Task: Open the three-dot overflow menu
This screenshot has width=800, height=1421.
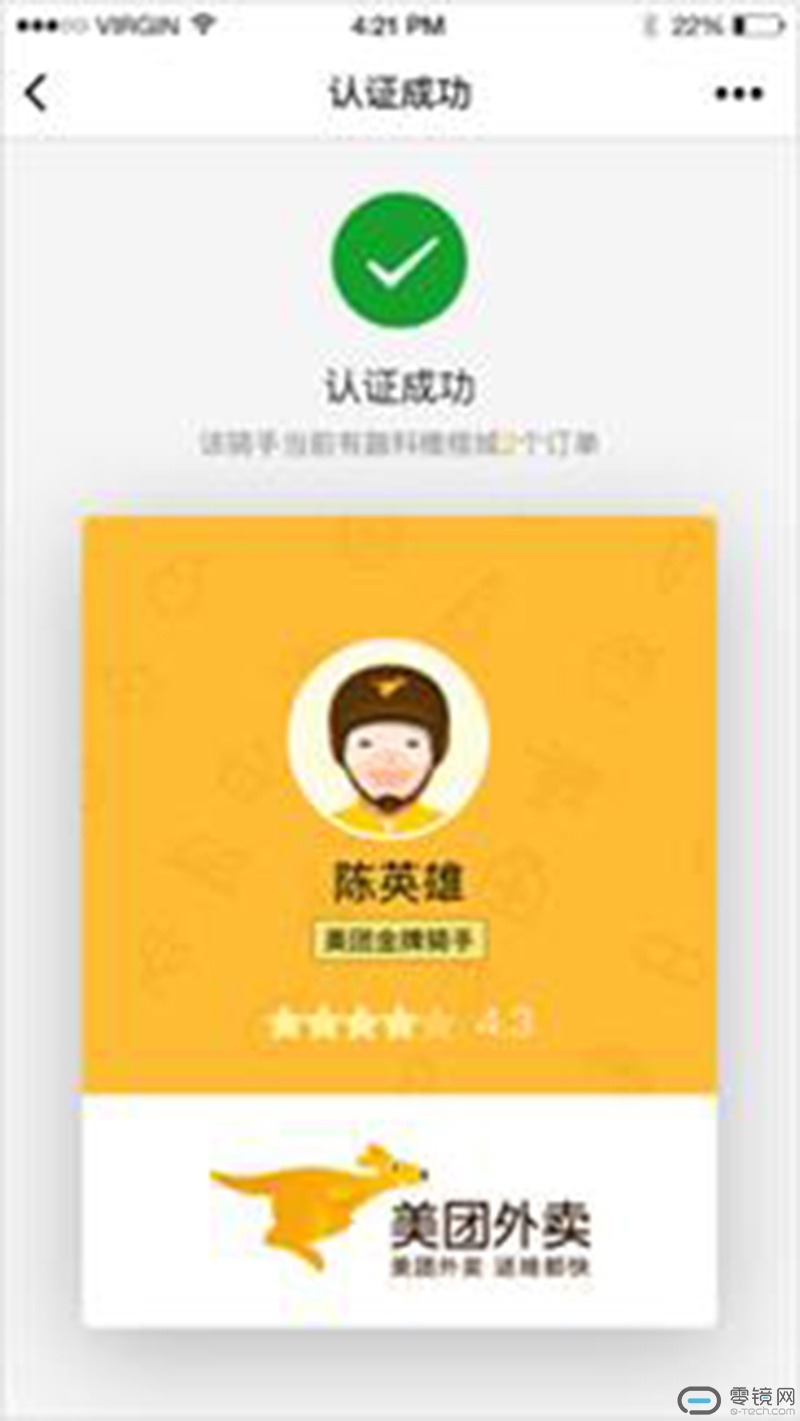Action: (x=739, y=95)
